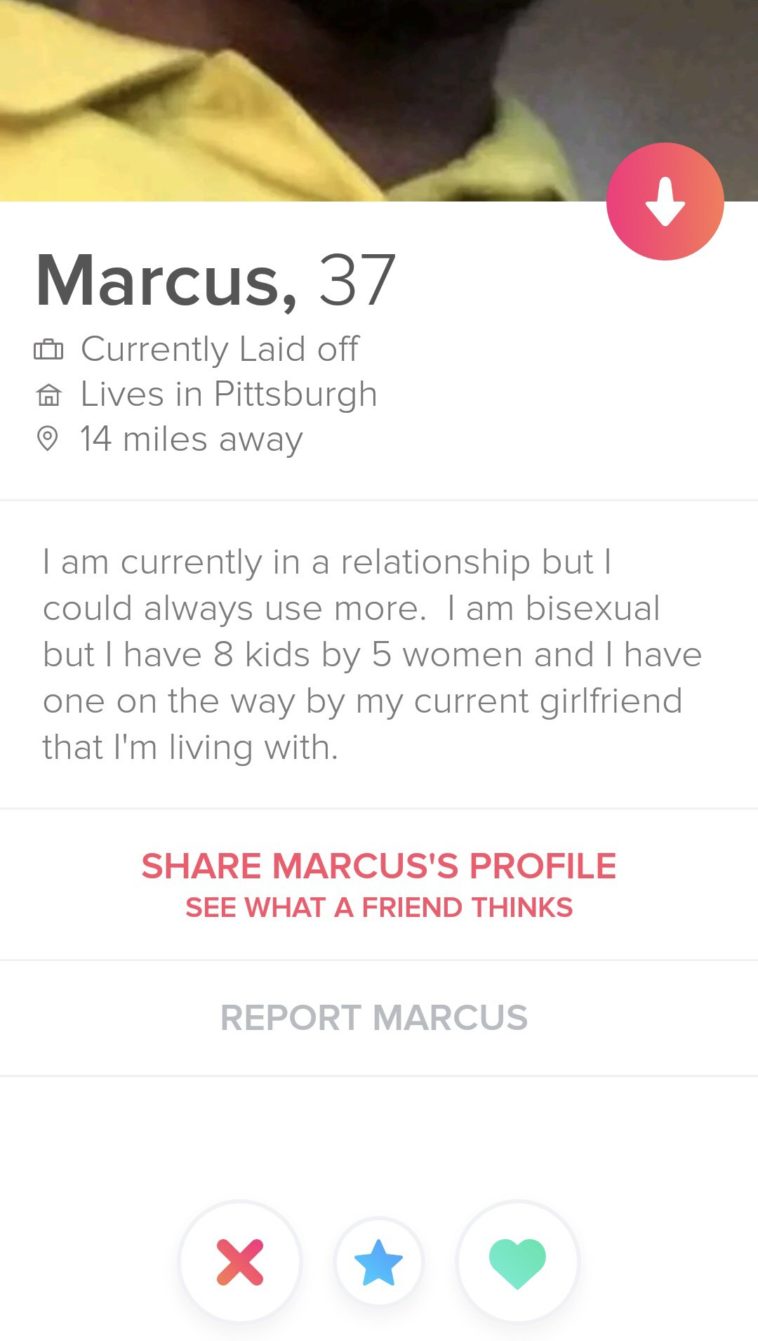
Task: Collapse profile with the down arrow button
Action: coord(664,202)
